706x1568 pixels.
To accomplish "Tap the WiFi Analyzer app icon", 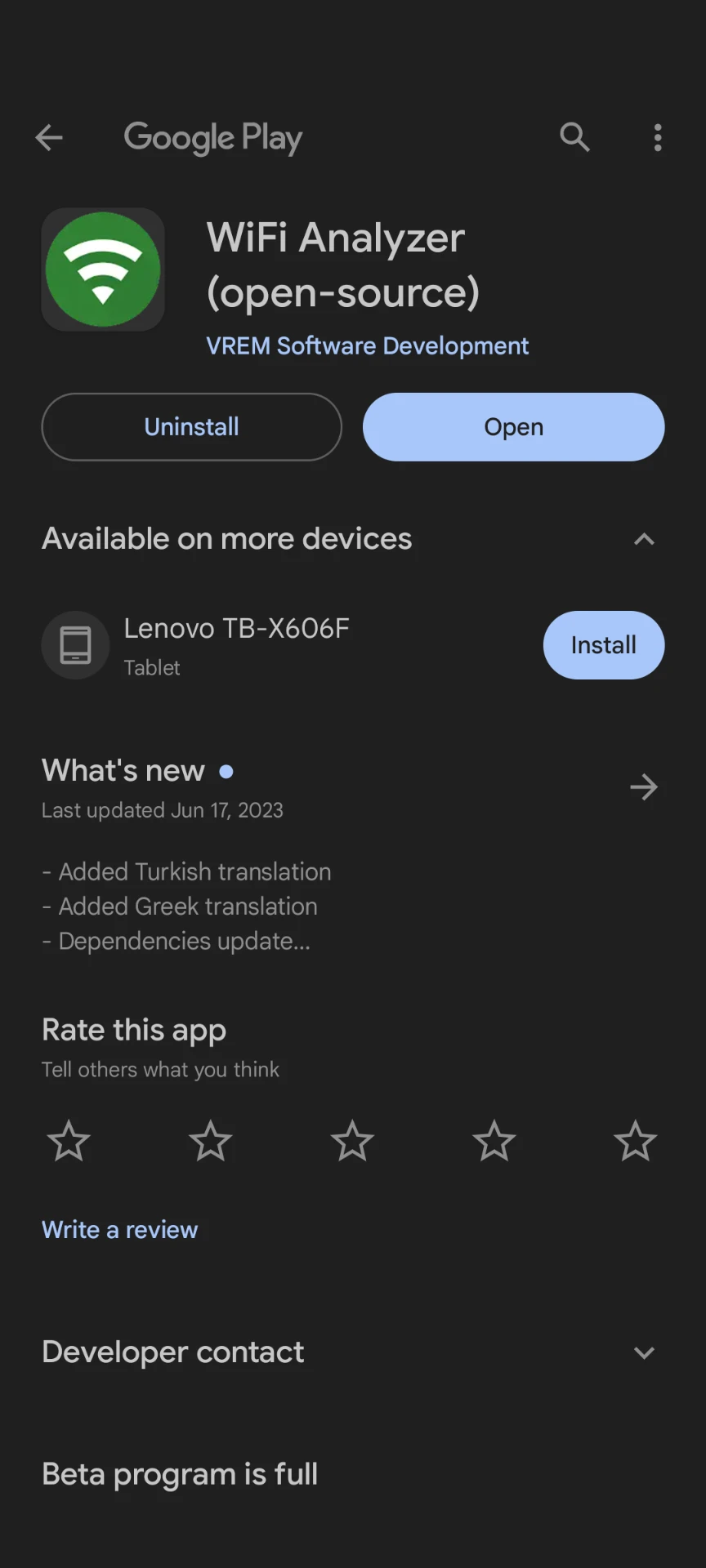I will click(x=103, y=269).
